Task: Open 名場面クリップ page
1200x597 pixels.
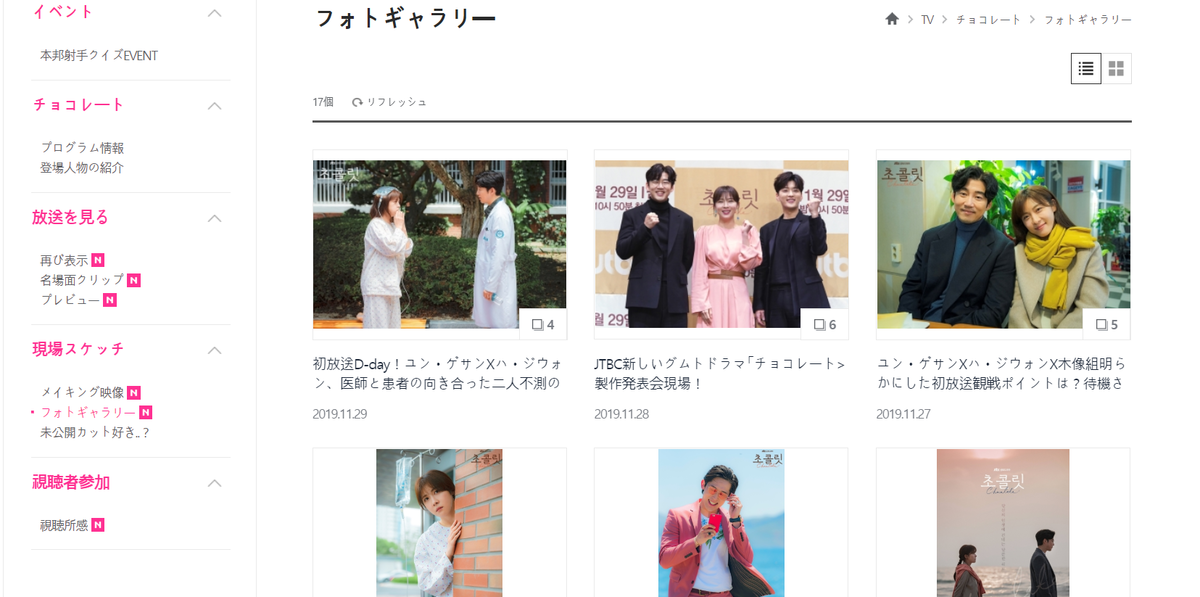Action: (x=82, y=279)
